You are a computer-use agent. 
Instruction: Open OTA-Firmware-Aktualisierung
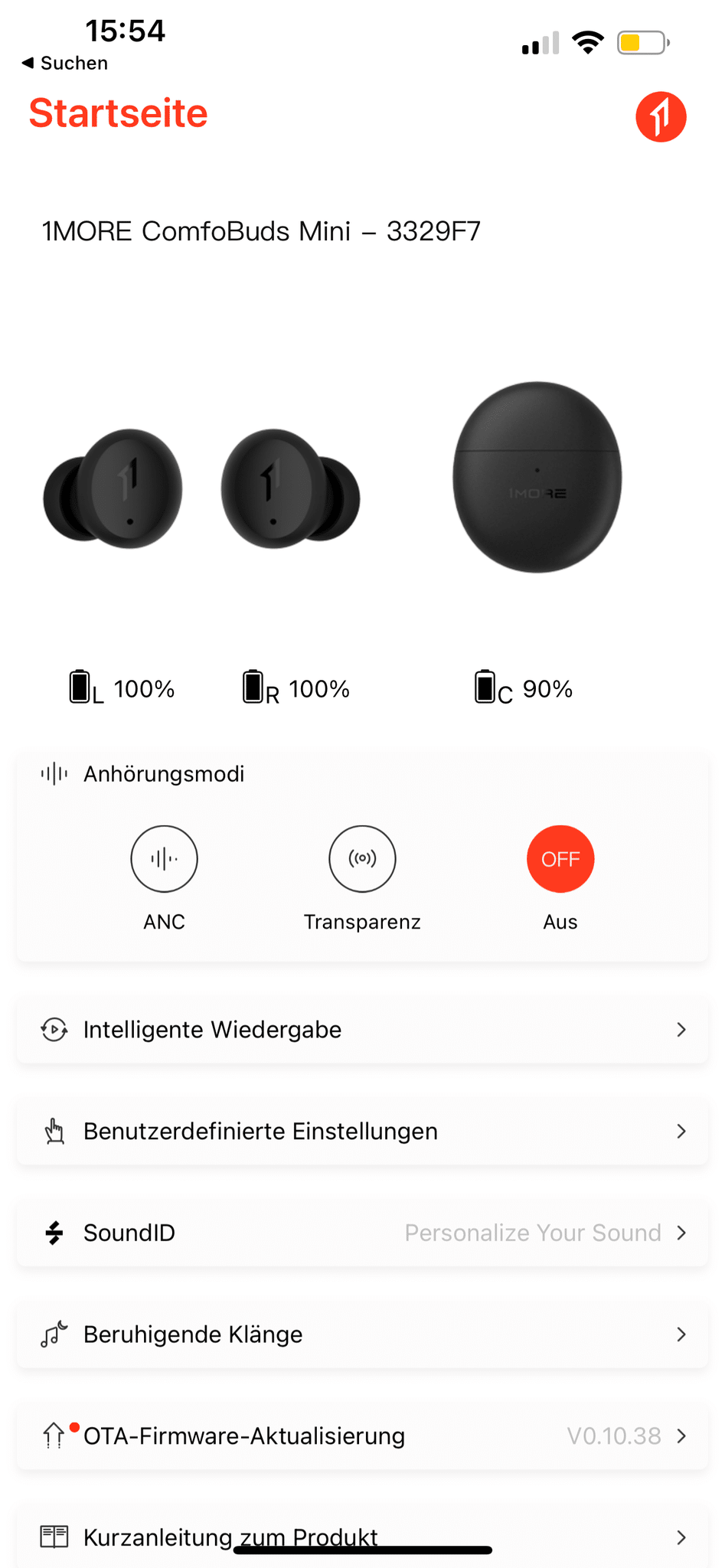pyautogui.click(x=362, y=1436)
